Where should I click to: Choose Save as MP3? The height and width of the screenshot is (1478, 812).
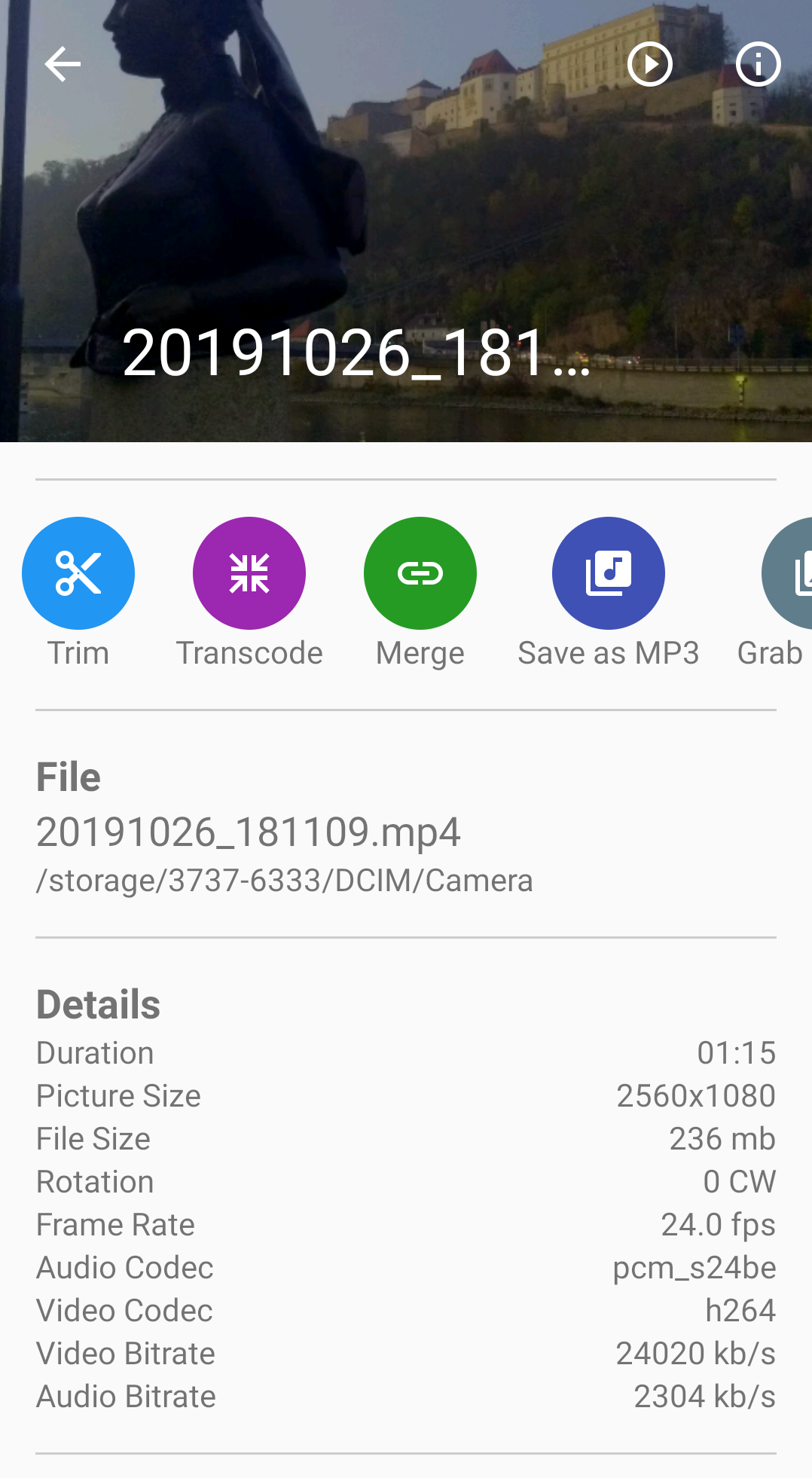point(608,573)
